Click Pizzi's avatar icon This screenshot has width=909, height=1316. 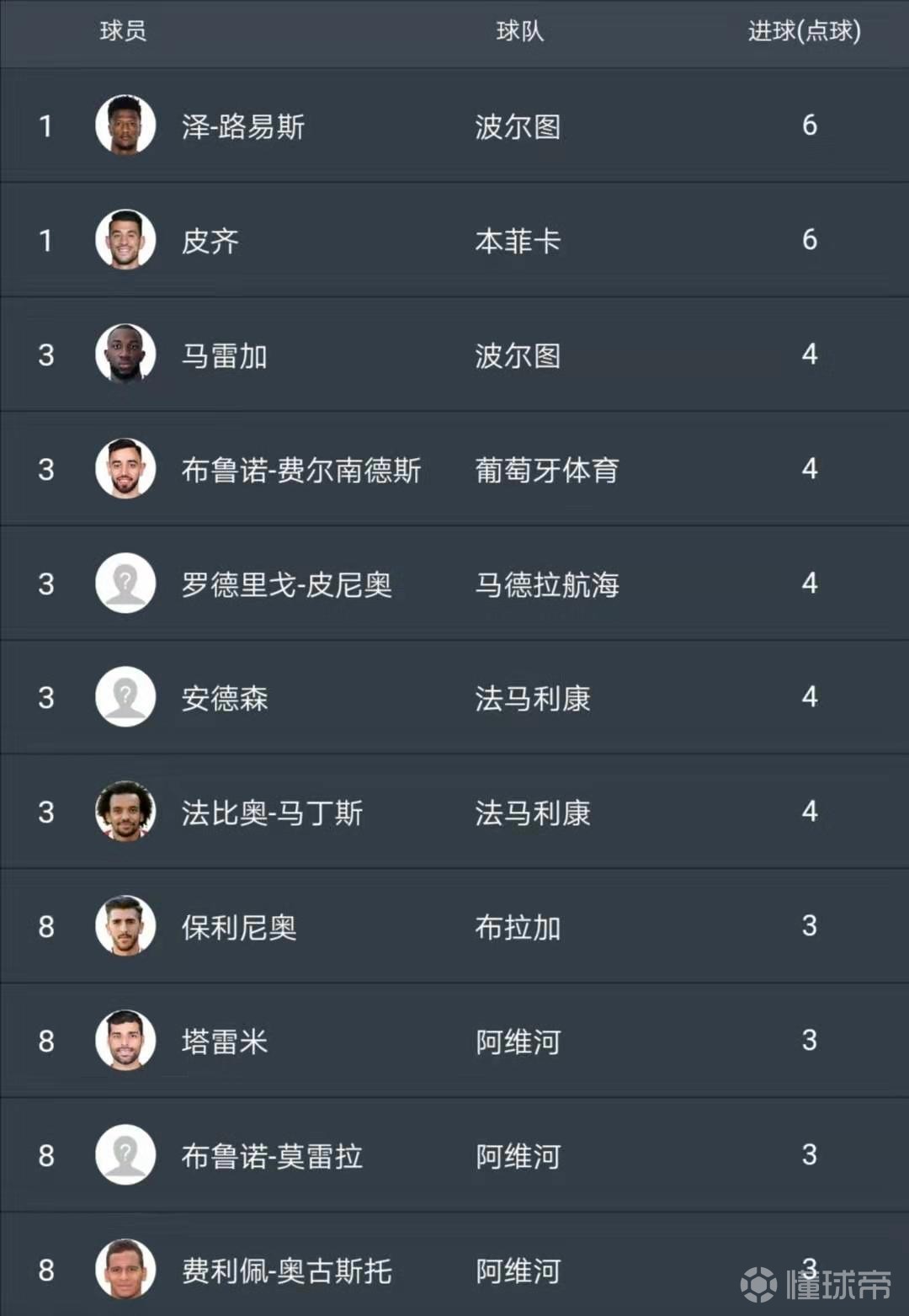click(x=125, y=239)
